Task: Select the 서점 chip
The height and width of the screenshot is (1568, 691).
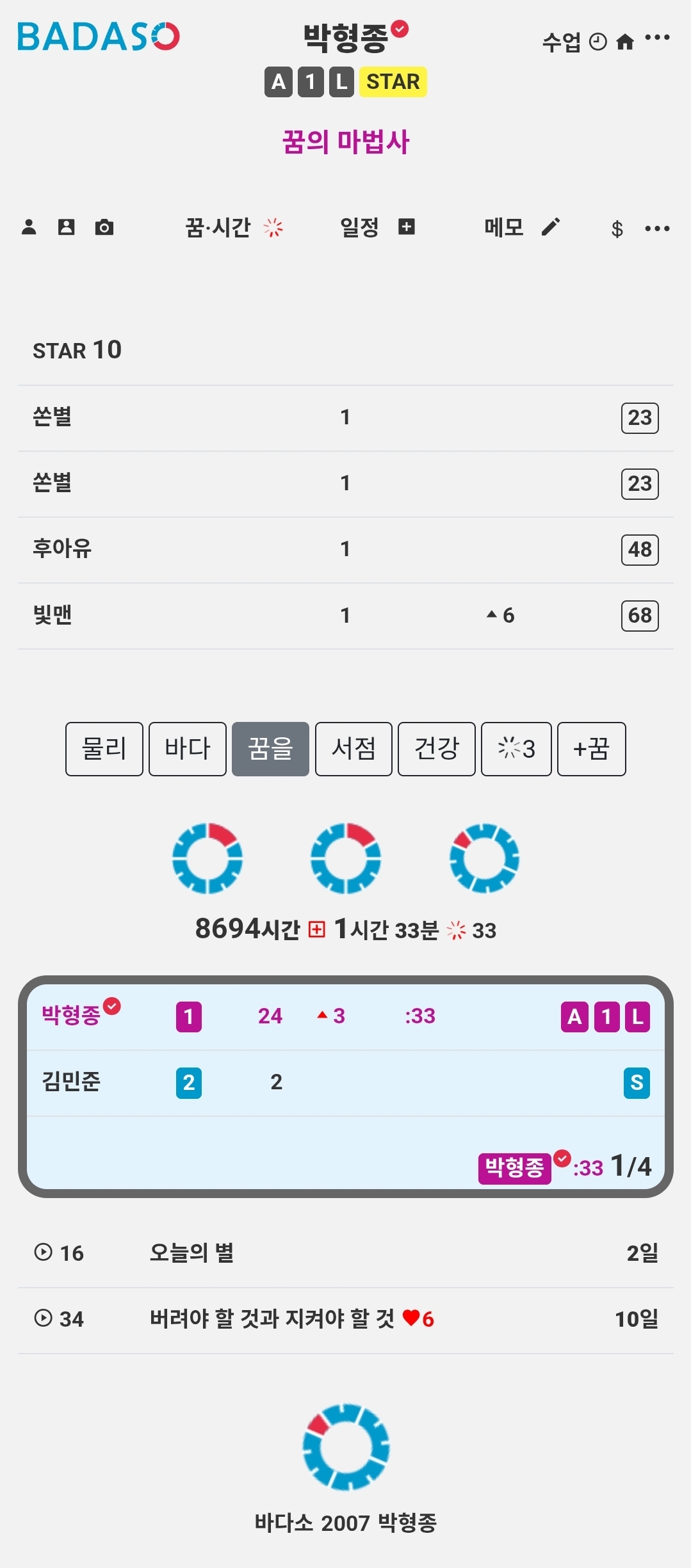Action: click(354, 749)
